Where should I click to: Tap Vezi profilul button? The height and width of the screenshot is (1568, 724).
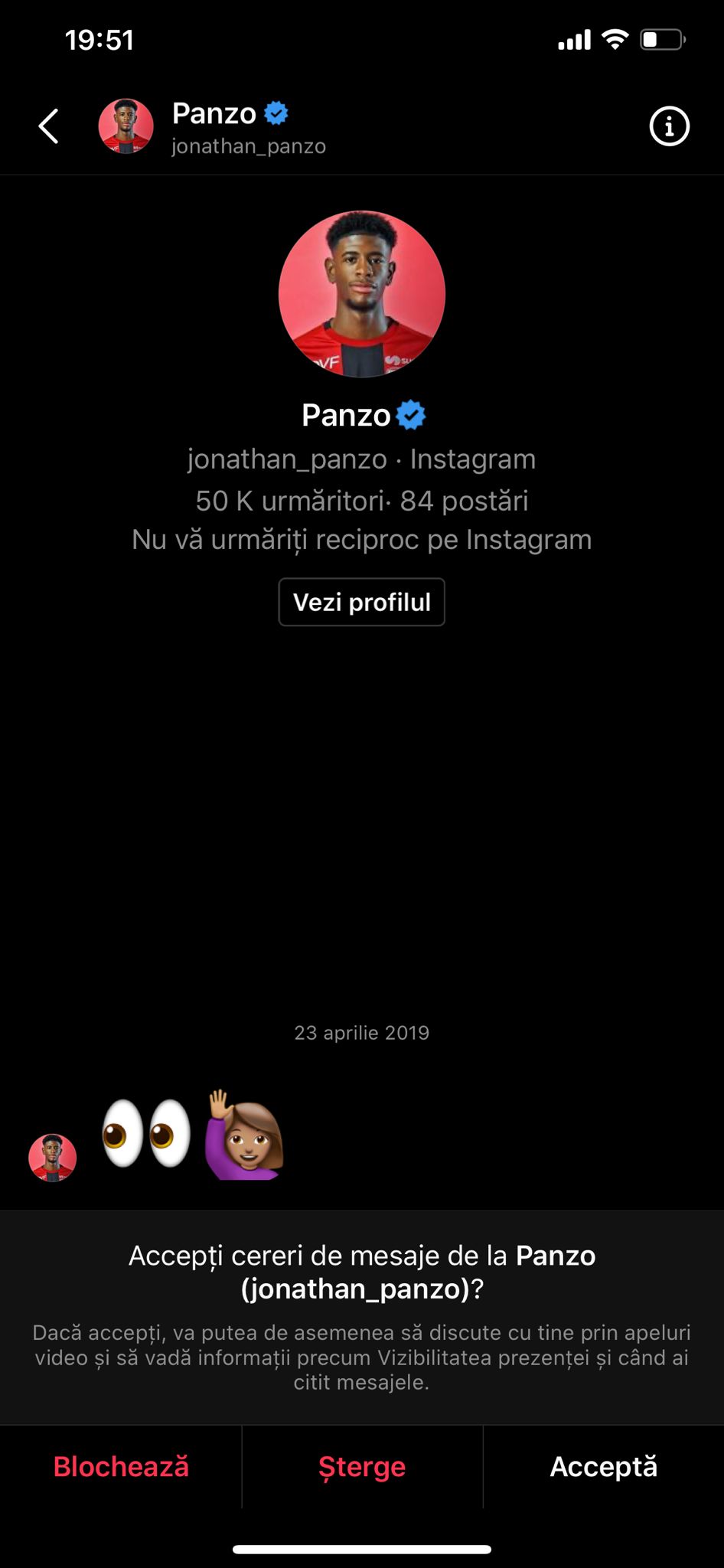pyautogui.click(x=361, y=603)
